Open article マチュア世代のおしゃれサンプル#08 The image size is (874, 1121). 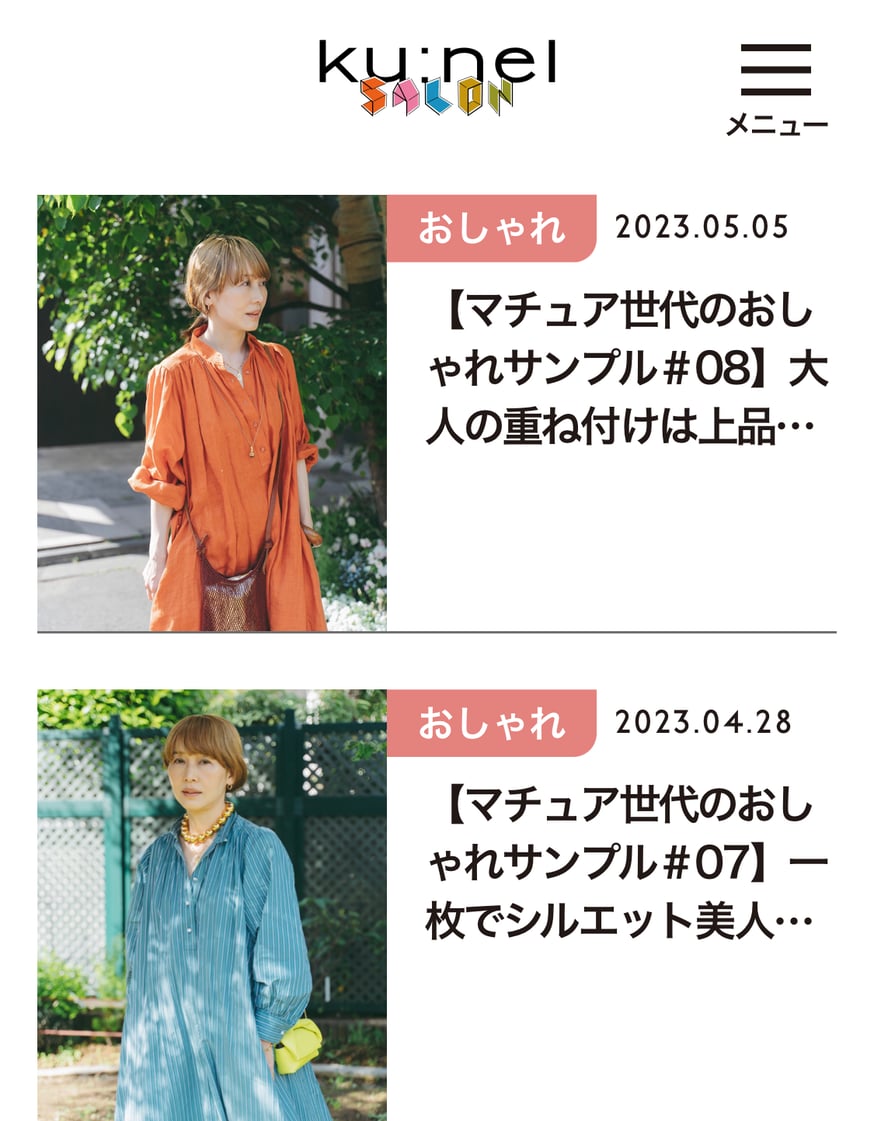[x=626, y=371]
